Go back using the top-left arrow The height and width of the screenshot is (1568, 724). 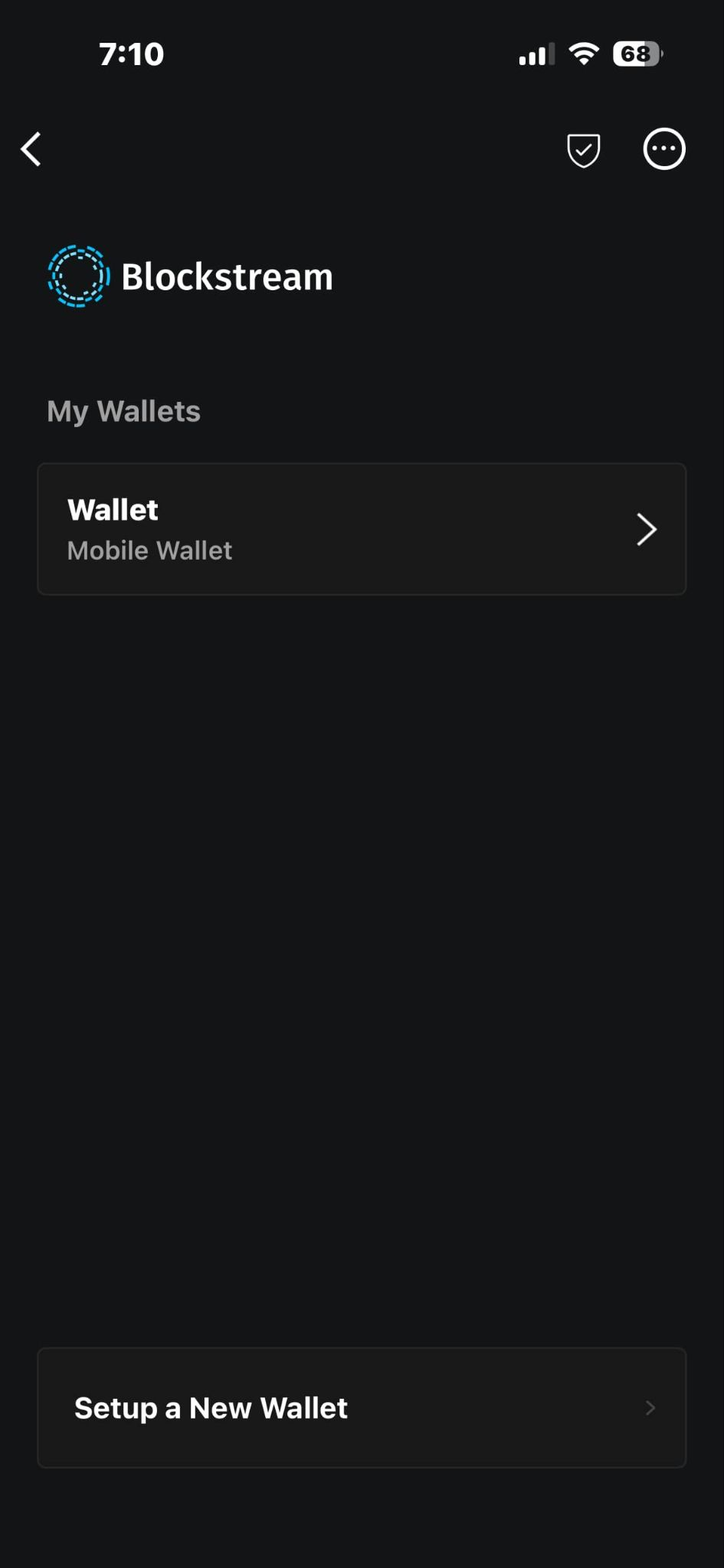31,149
